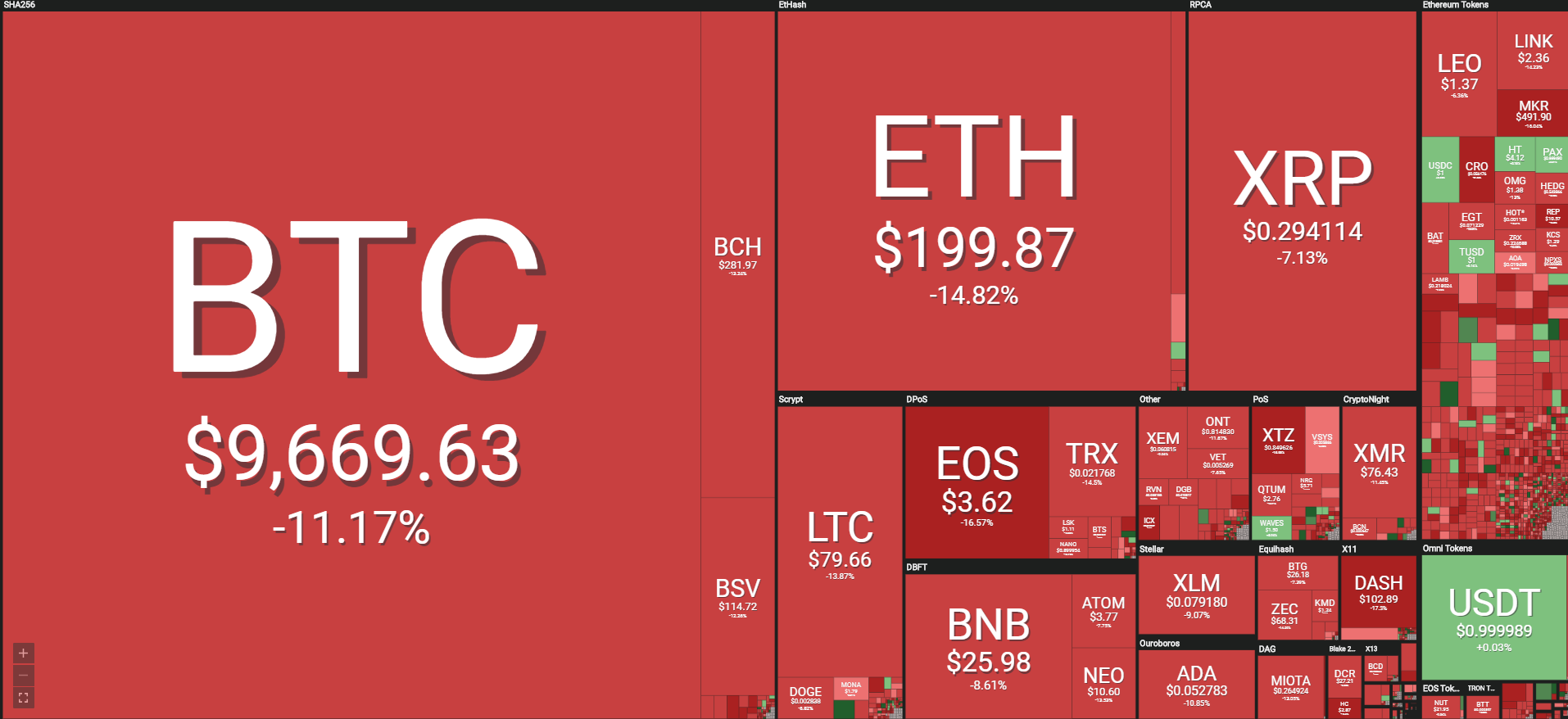Open the BCH tile
Viewport: 1568px width, 719px height.
coord(737,254)
